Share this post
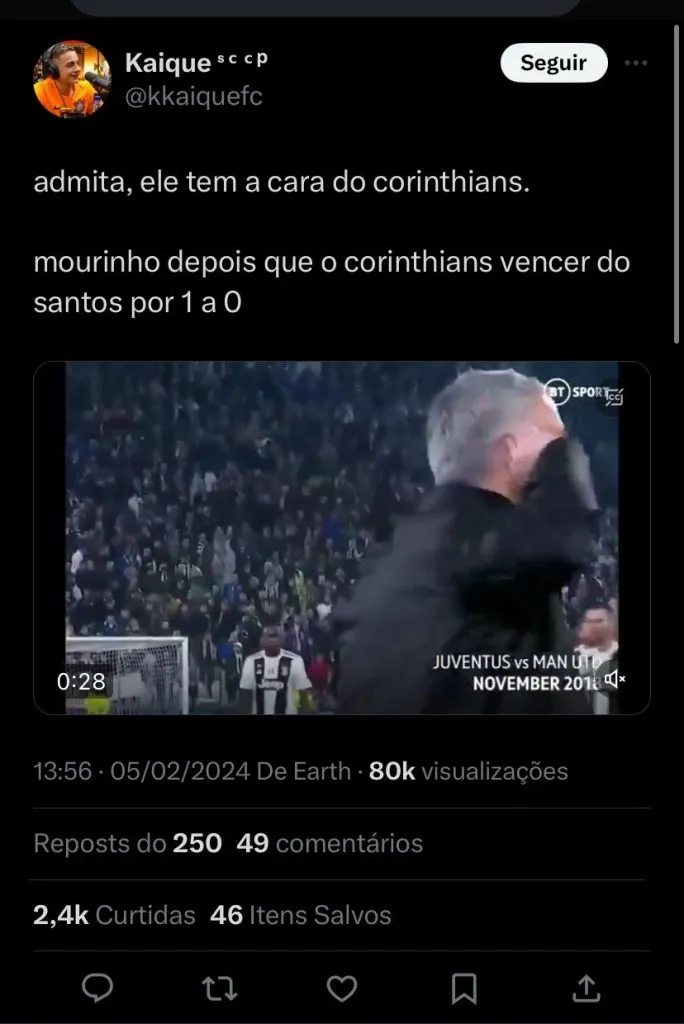This screenshot has height=1024, width=684. pyautogui.click(x=588, y=989)
